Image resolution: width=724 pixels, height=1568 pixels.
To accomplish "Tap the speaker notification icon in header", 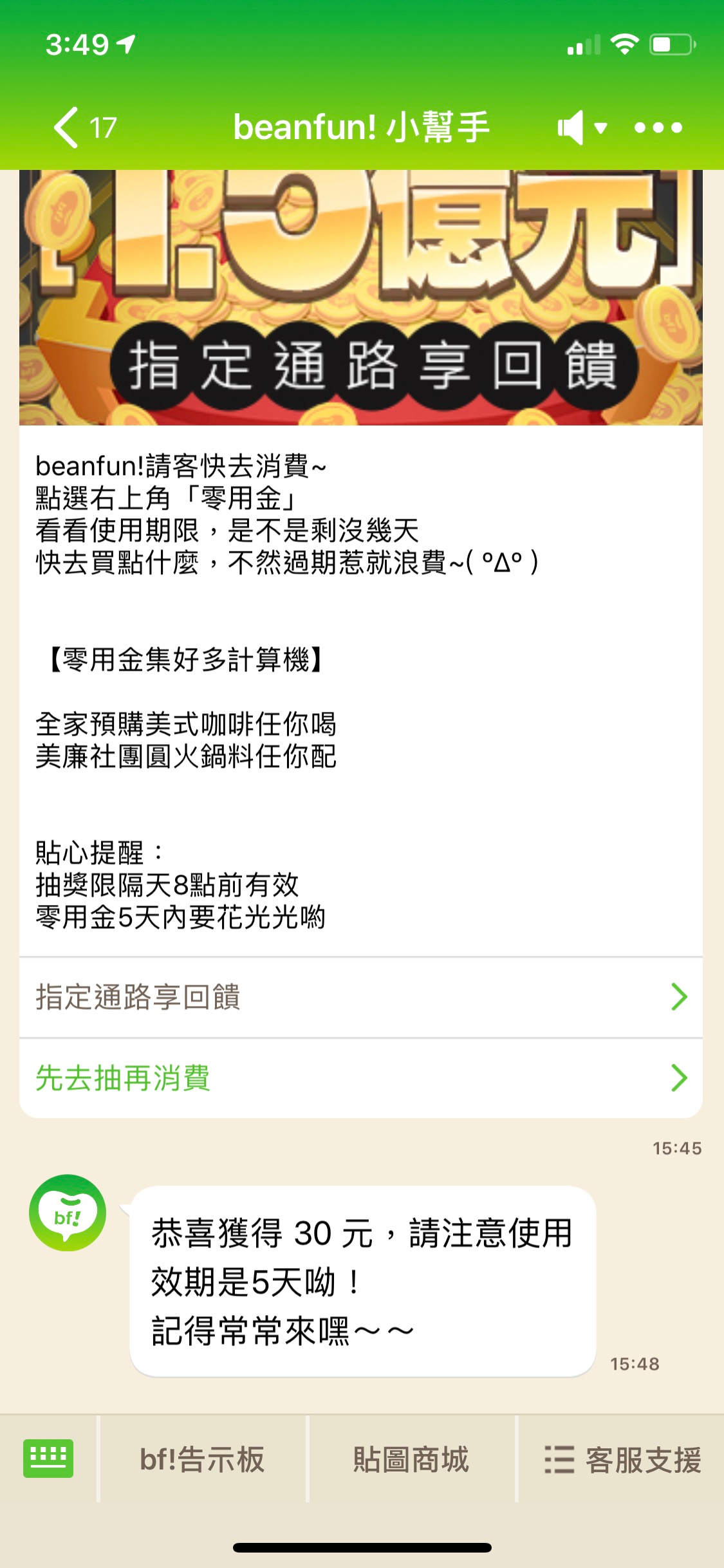I will (569, 127).
